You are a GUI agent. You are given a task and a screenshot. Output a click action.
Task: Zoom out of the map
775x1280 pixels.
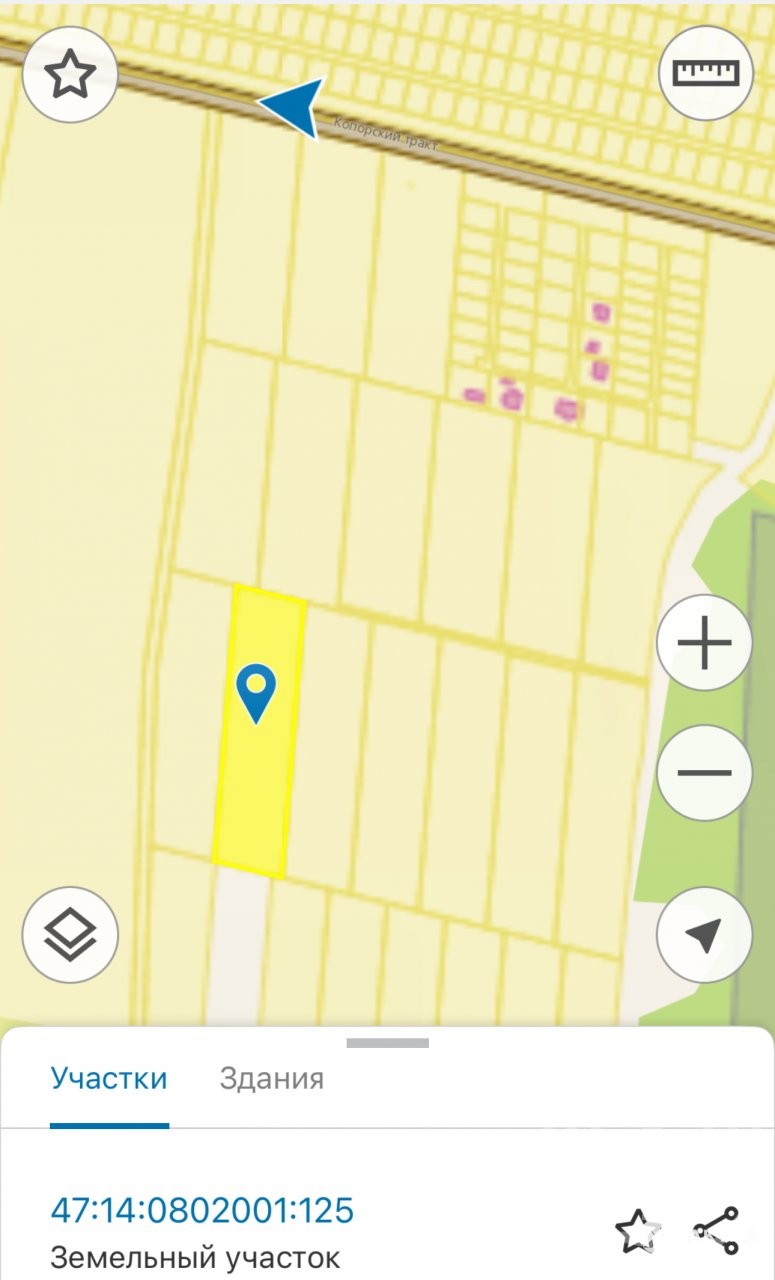(705, 773)
